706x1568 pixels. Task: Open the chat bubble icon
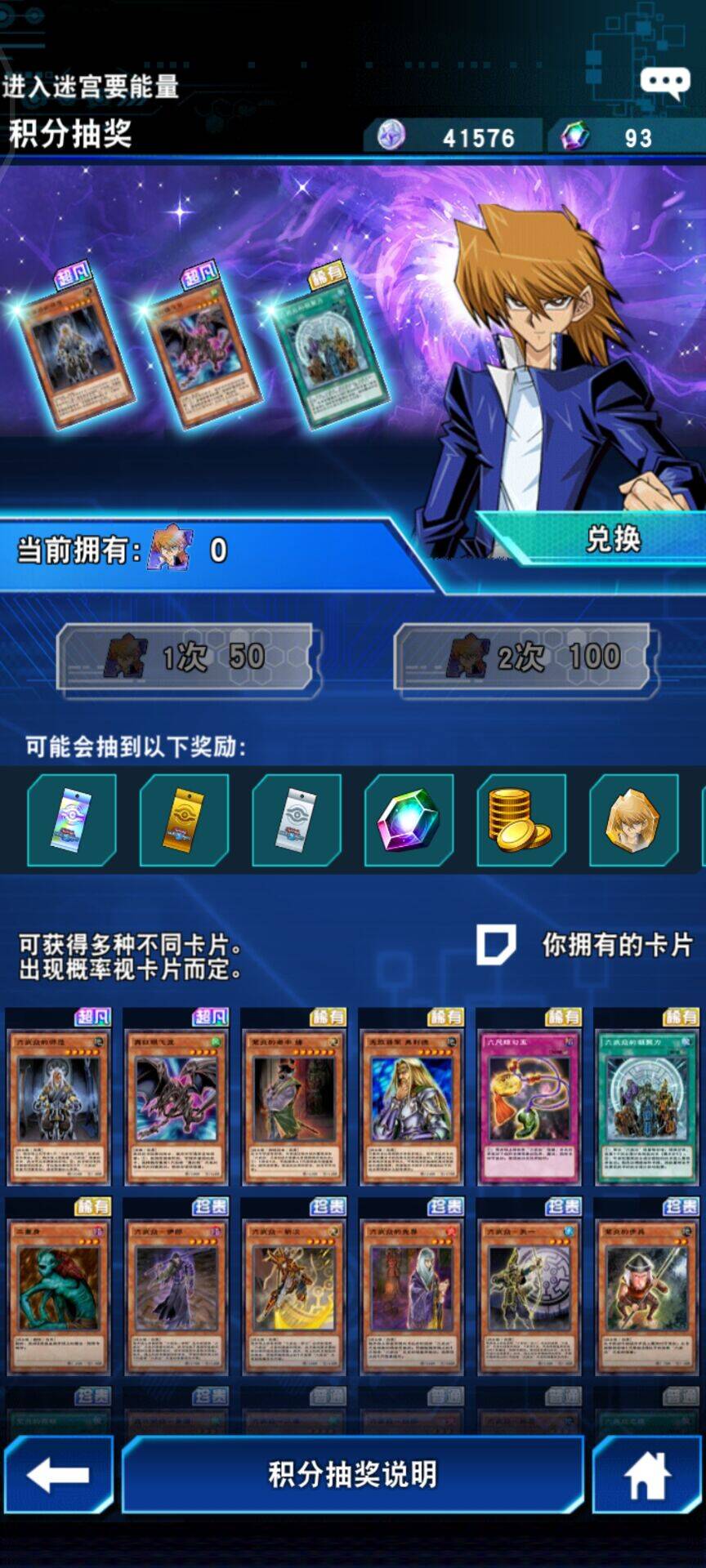pos(664,82)
